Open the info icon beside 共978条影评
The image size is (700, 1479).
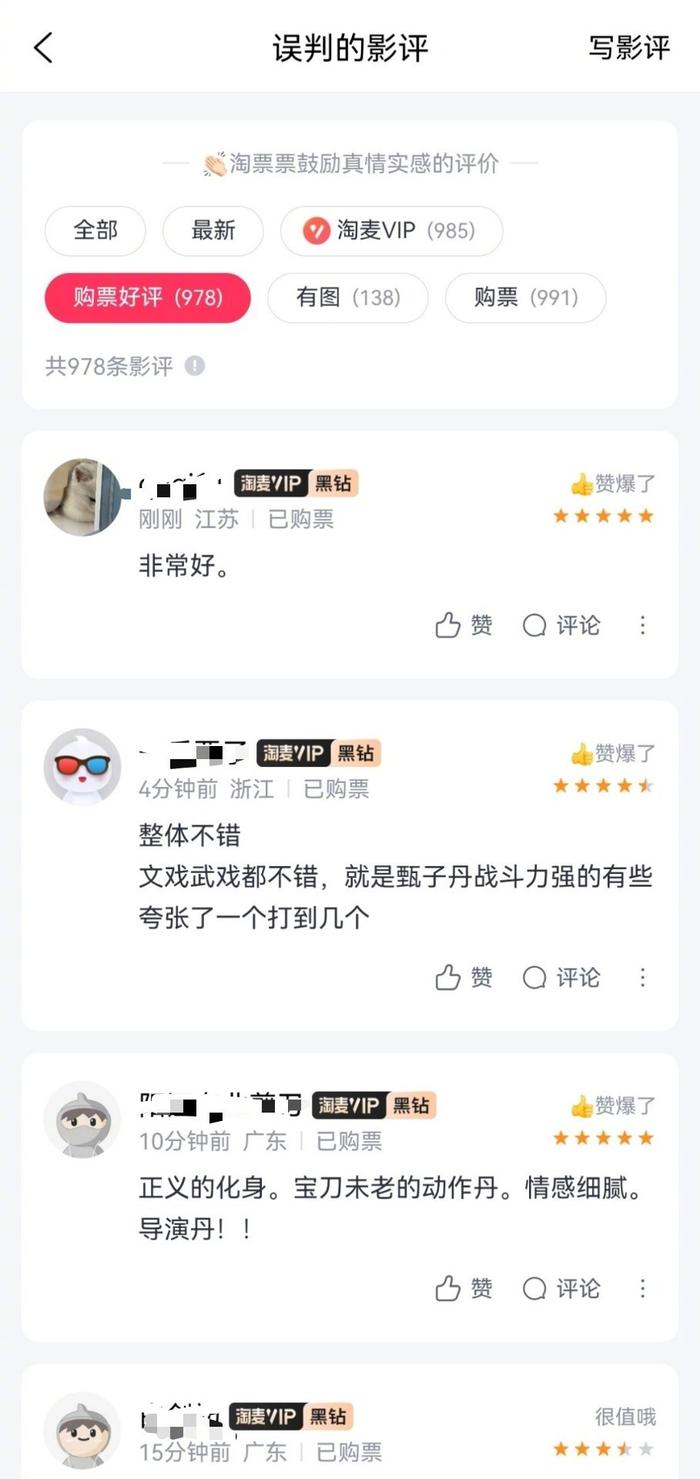[x=195, y=366]
